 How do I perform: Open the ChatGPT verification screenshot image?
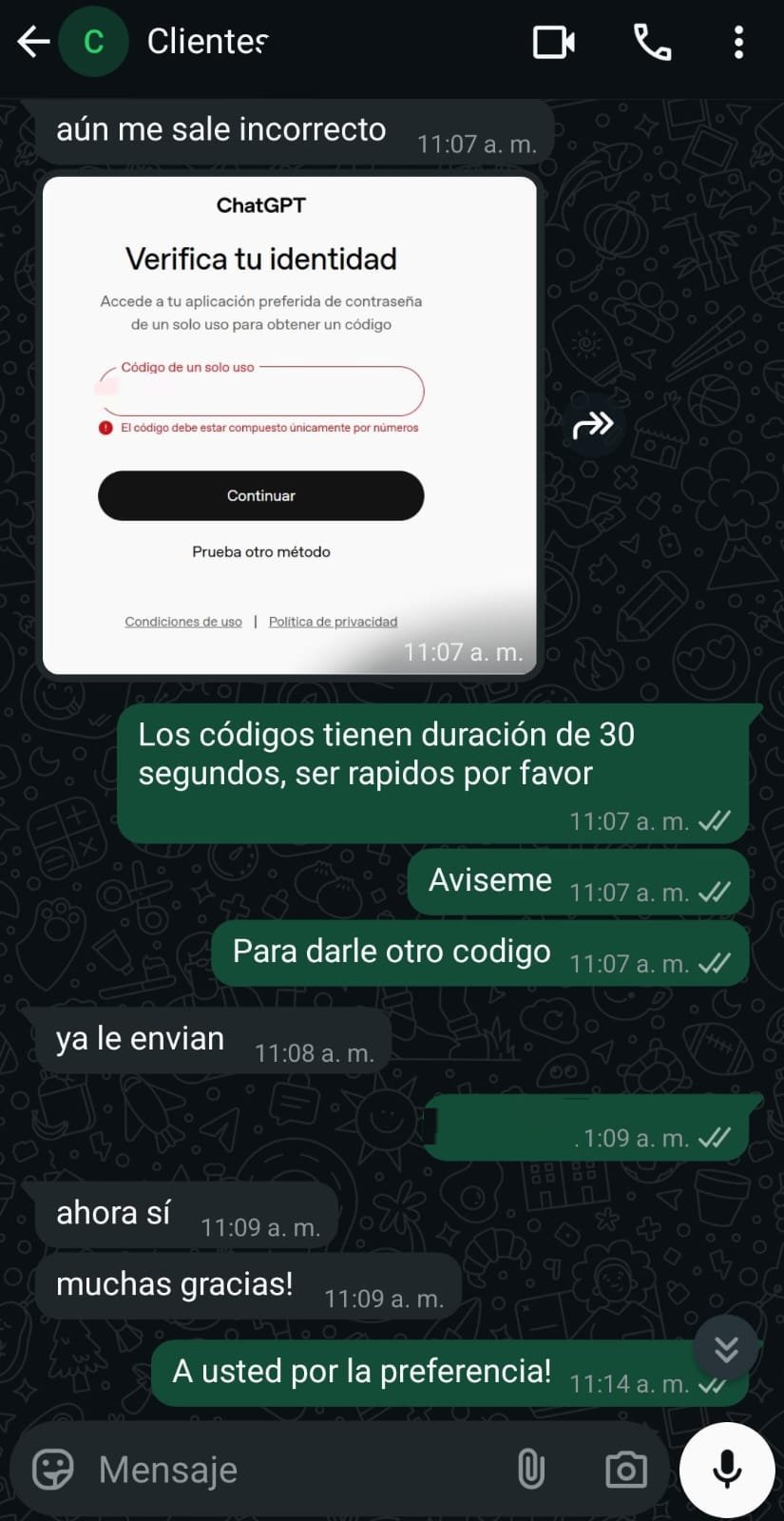click(290, 425)
